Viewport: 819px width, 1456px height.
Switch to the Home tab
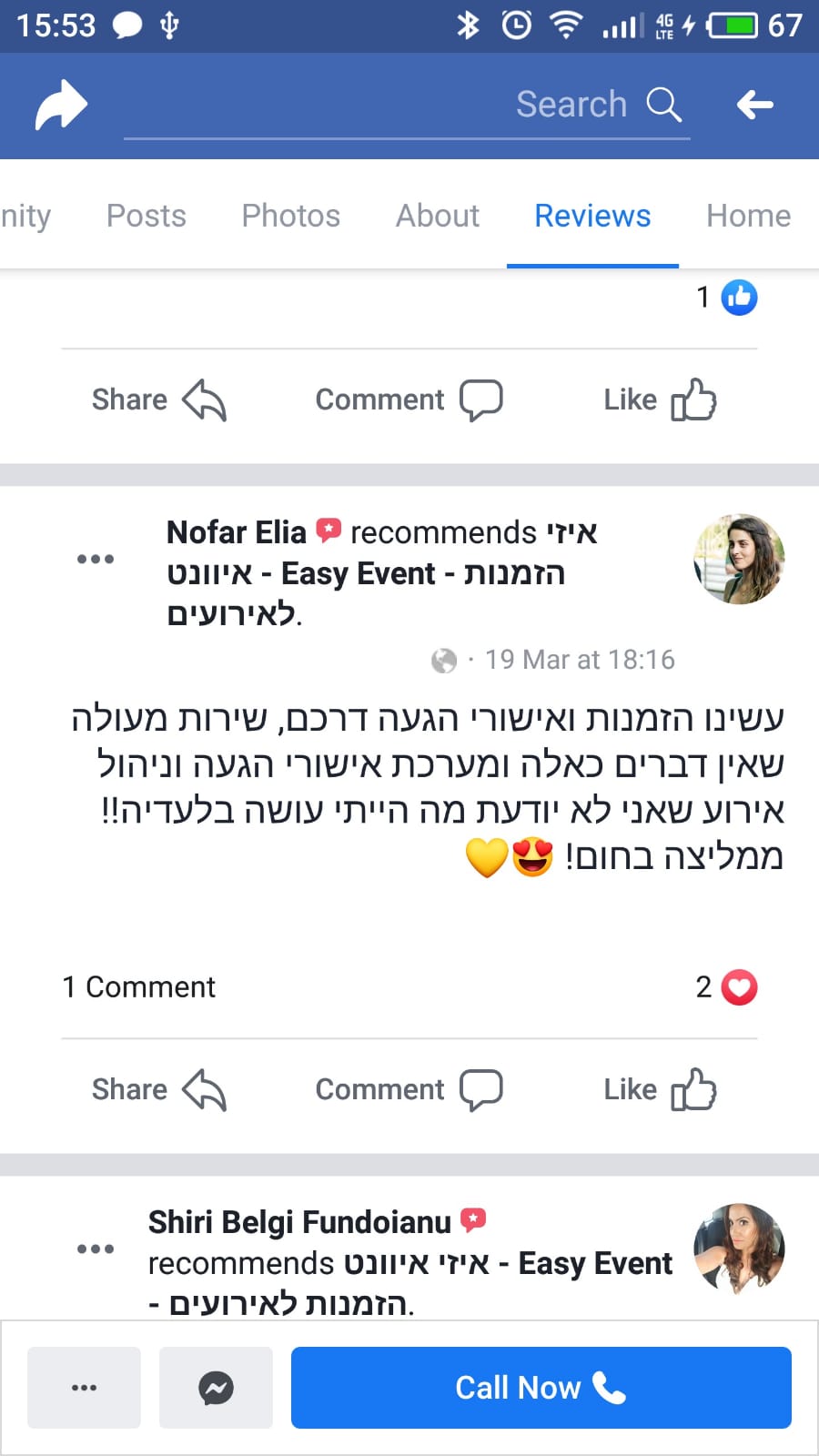(x=748, y=216)
